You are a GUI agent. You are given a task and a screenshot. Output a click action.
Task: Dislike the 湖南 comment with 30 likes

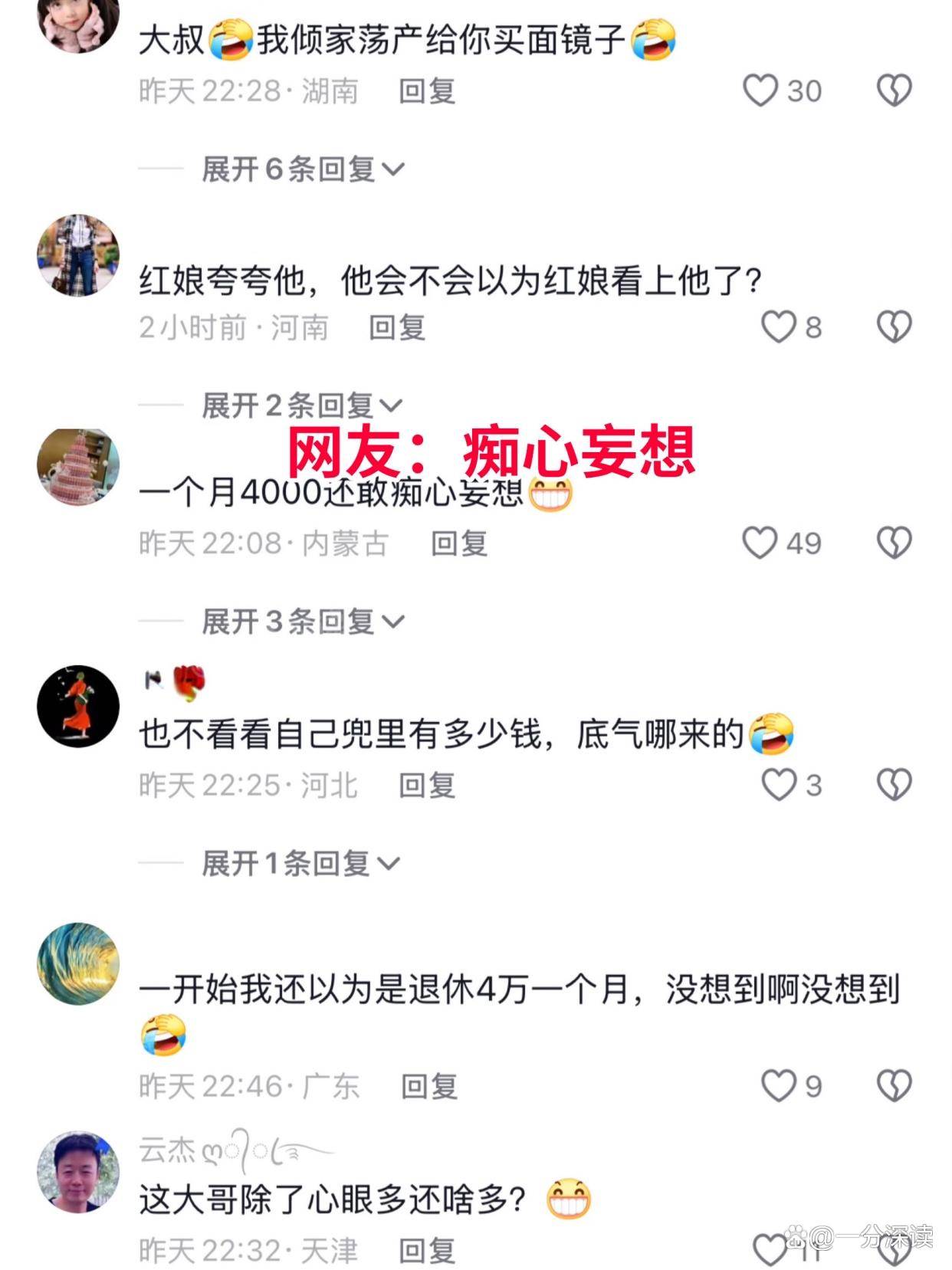pos(894,91)
